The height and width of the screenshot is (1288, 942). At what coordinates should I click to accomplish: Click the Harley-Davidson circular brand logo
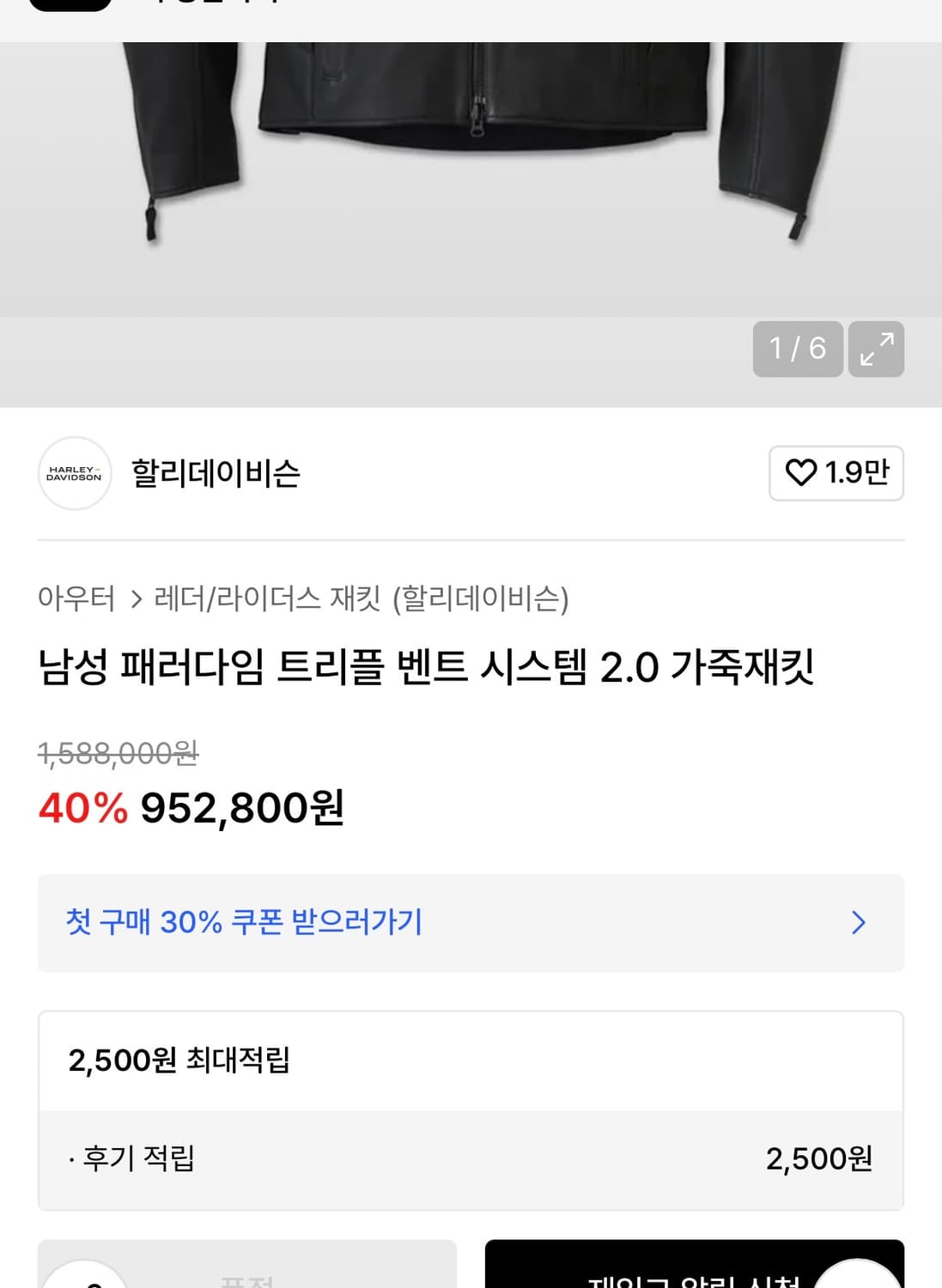point(75,474)
